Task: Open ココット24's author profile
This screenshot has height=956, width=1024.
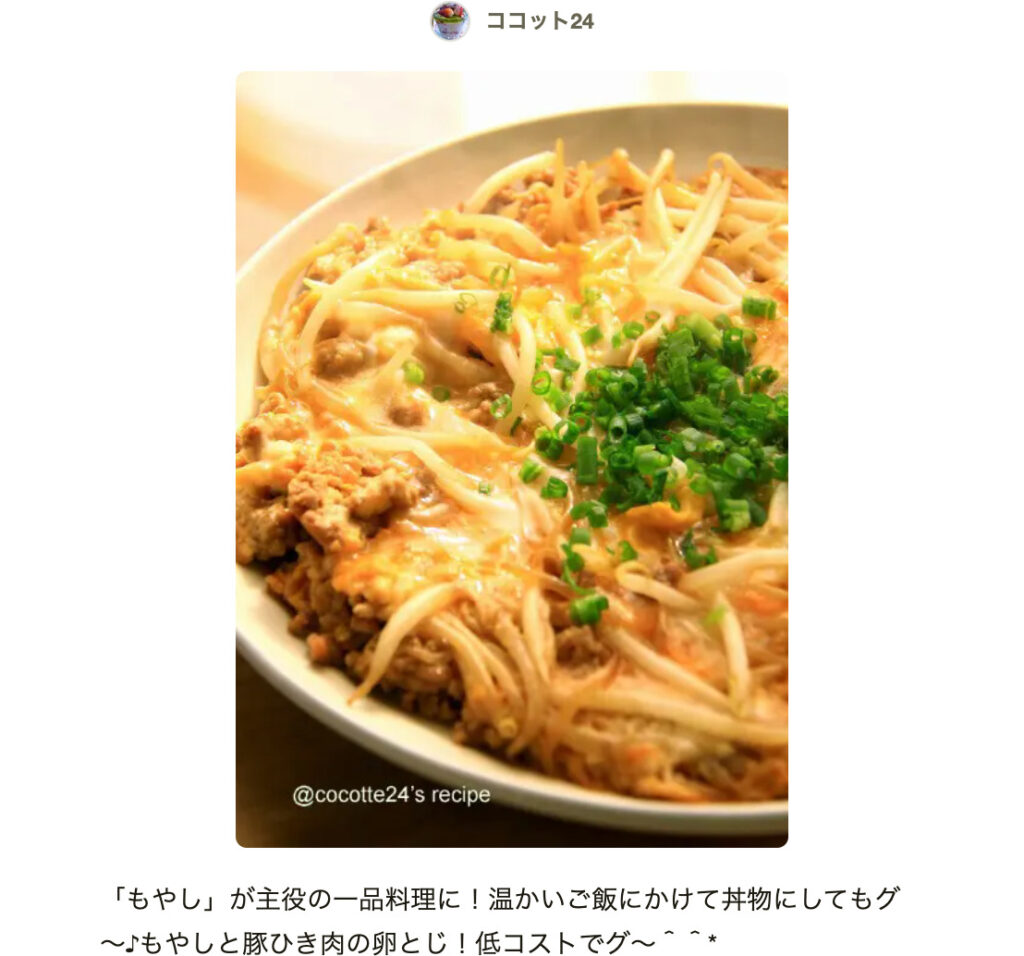Action: 538,21
